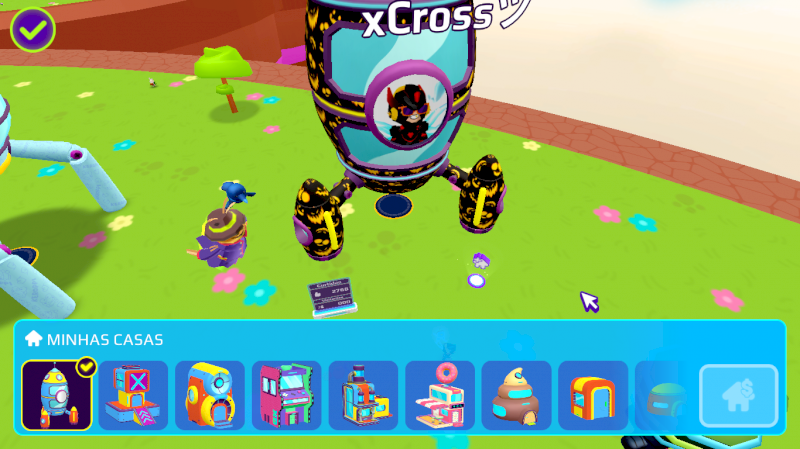Select the brown swirl-top dome house
Image resolution: width=800 pixels, height=449 pixels.
[516, 395]
